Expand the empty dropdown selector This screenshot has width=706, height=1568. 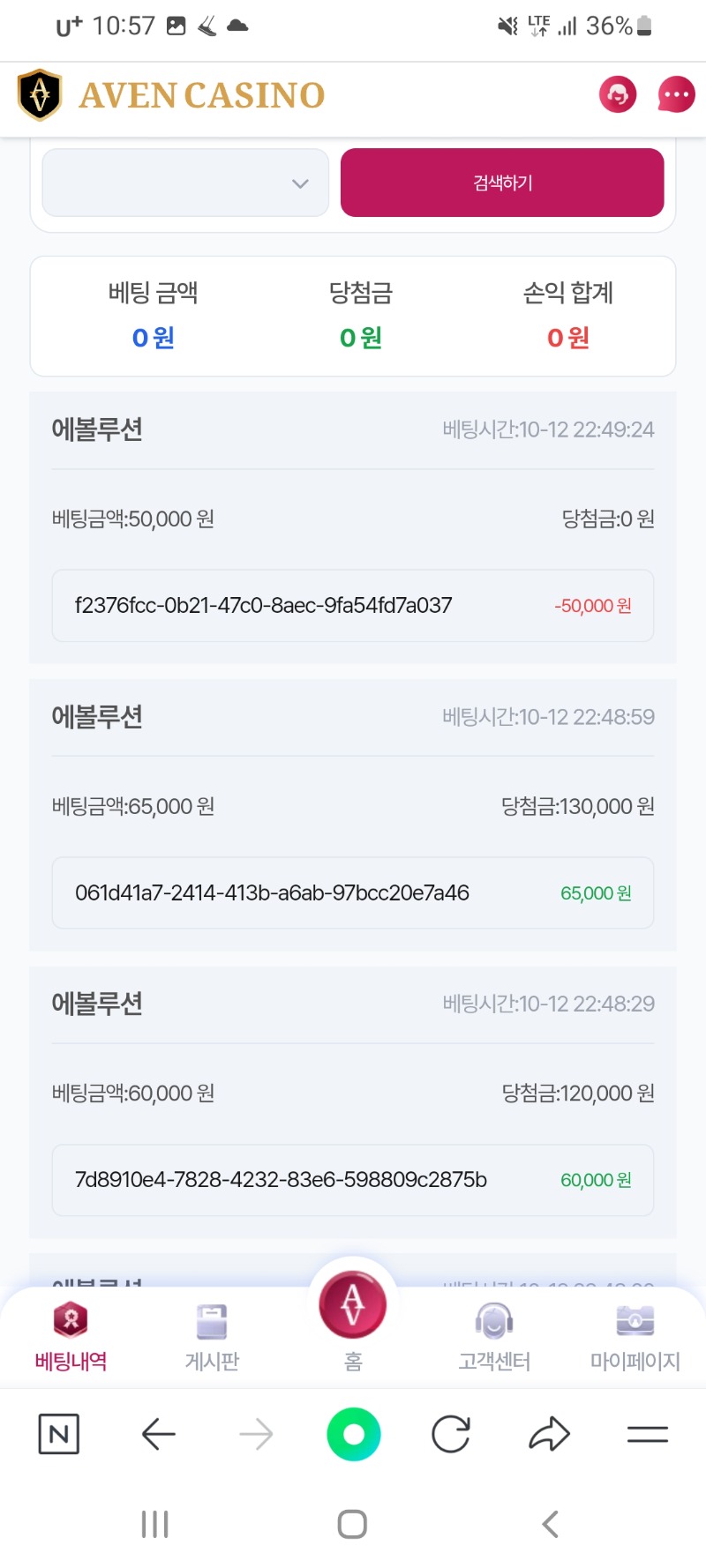pyautogui.click(x=185, y=183)
